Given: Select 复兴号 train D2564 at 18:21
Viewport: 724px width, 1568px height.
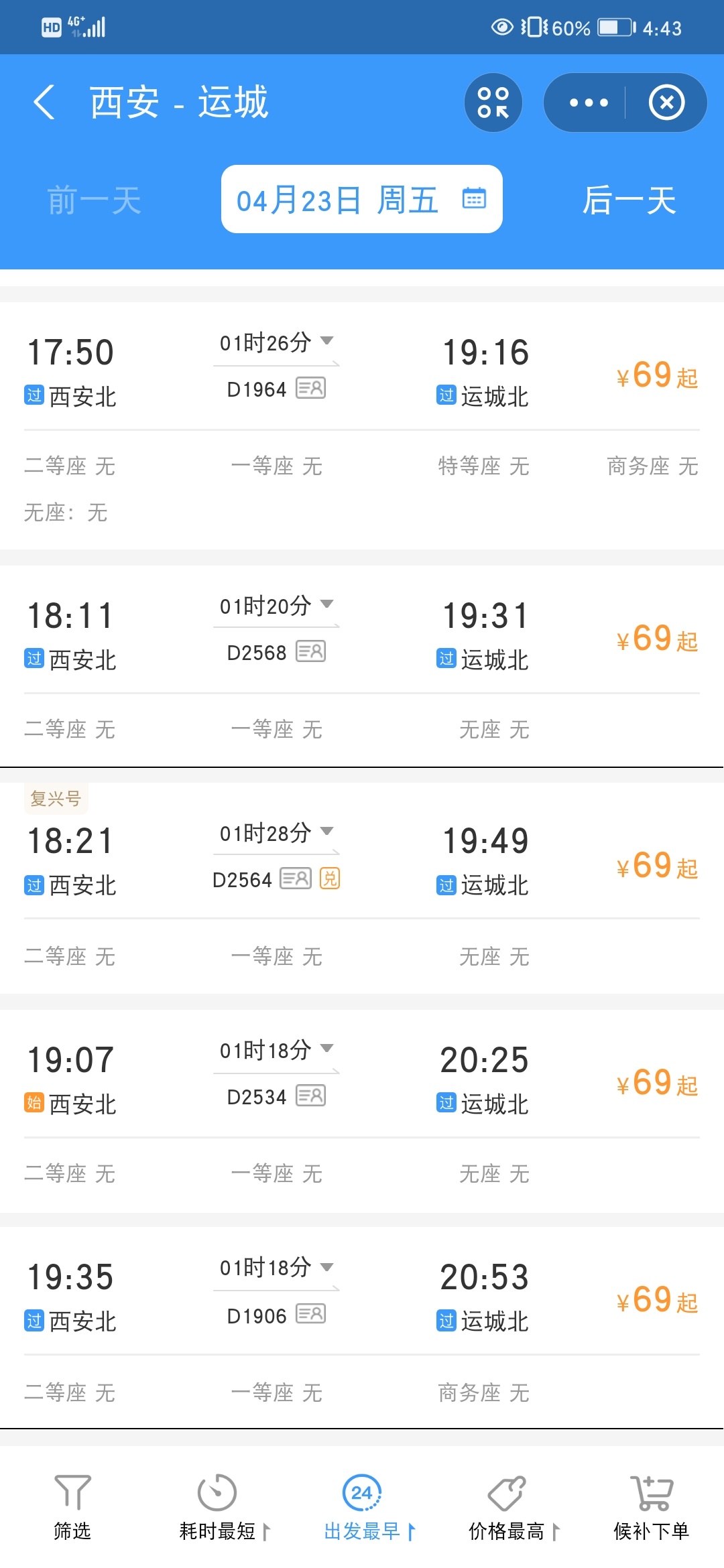Looking at the screenshot, I should pyautogui.click(x=362, y=888).
